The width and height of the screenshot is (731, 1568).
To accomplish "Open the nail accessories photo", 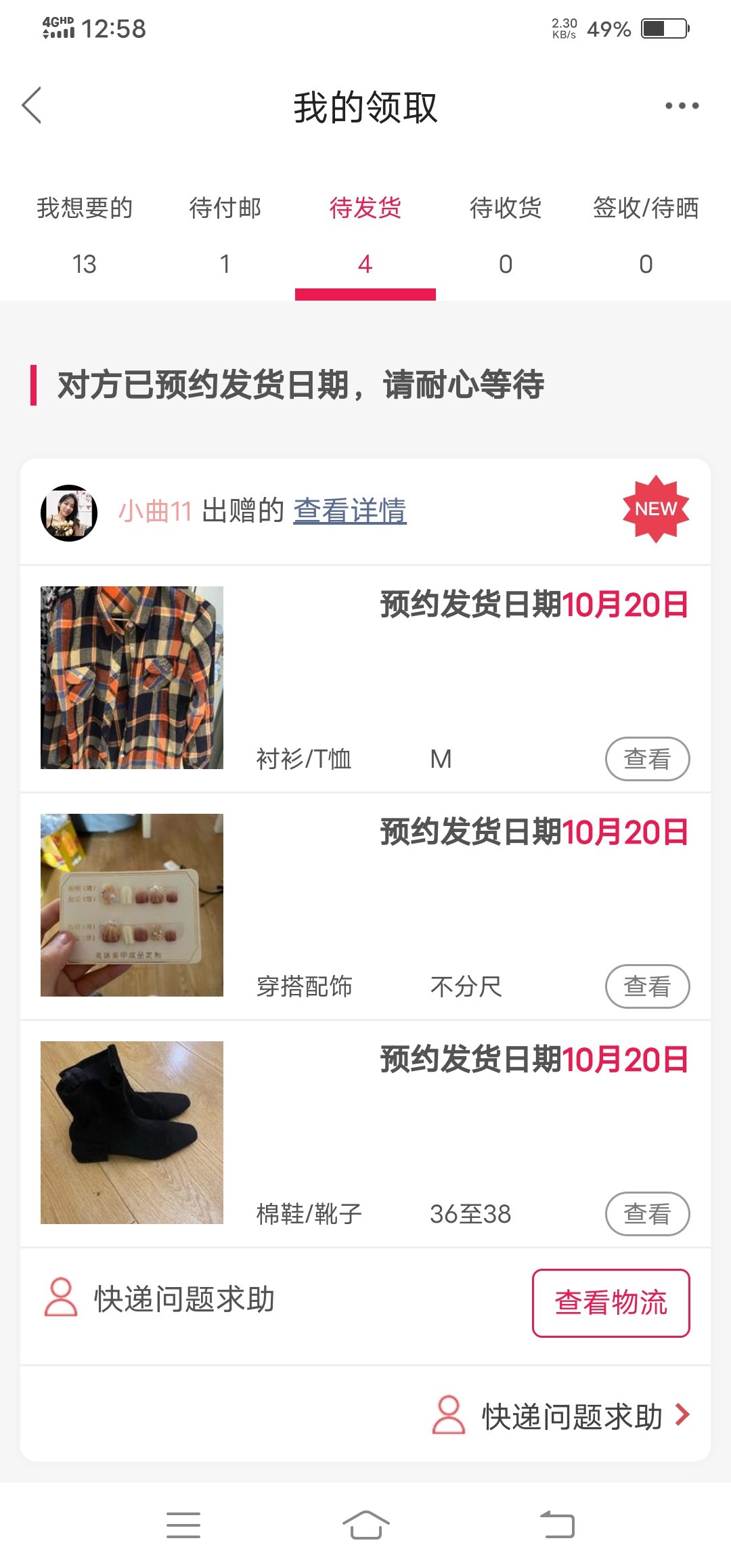I will tap(132, 905).
